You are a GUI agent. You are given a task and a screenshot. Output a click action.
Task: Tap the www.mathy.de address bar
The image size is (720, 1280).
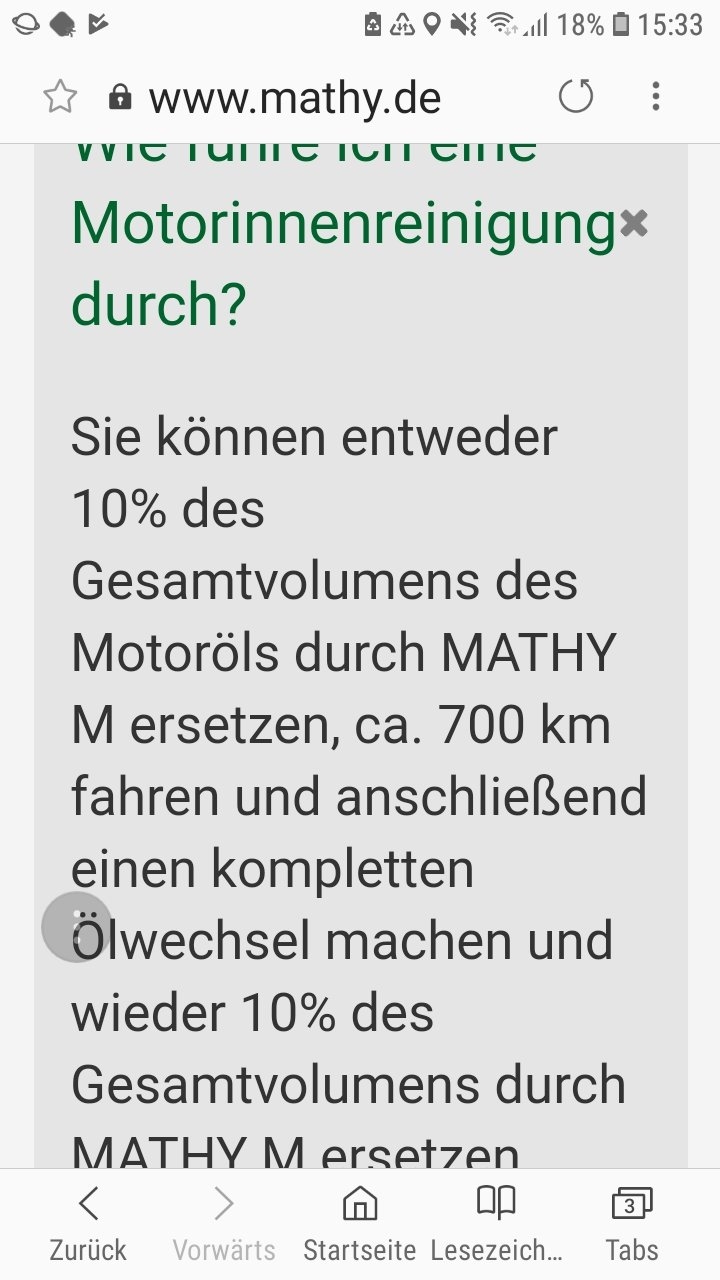click(x=295, y=97)
